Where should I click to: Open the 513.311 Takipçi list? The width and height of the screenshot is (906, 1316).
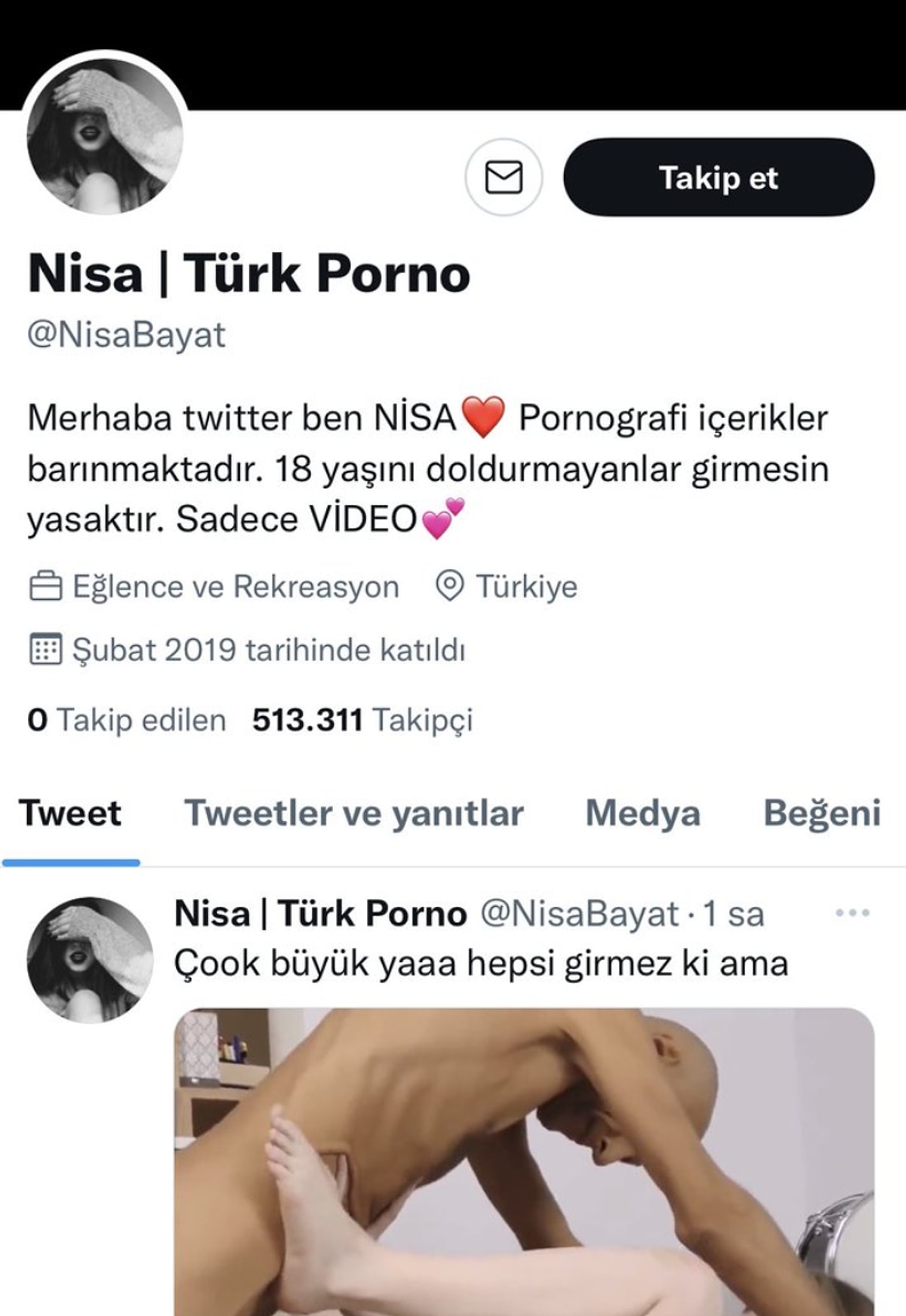(x=362, y=720)
